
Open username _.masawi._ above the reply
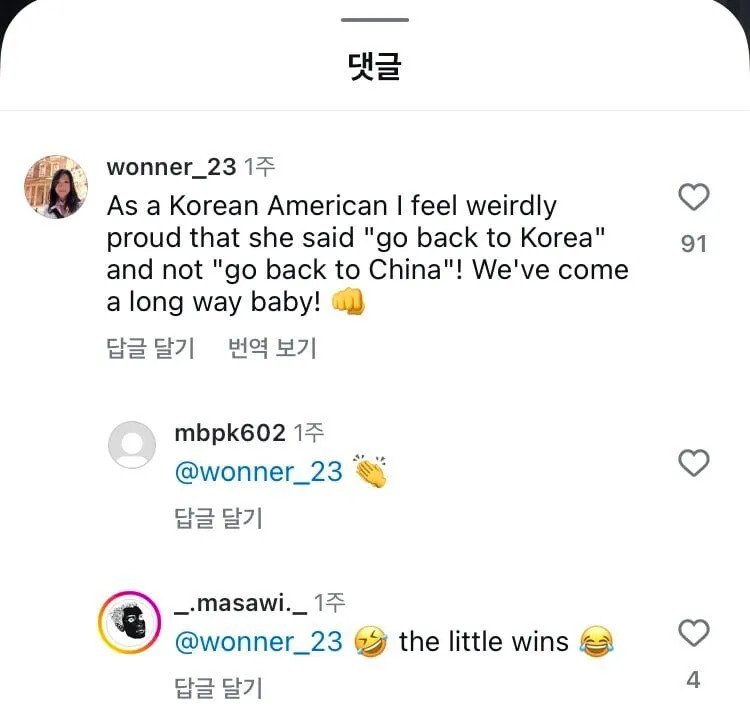click(239, 603)
